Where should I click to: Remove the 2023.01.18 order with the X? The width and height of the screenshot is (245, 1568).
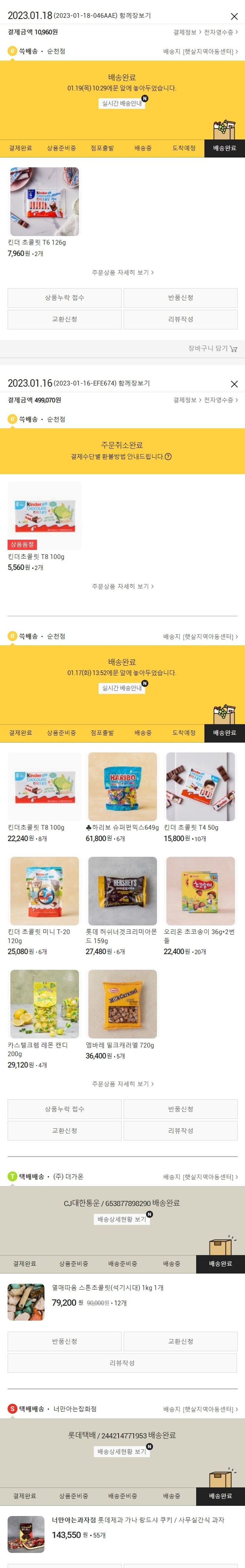coord(234,16)
